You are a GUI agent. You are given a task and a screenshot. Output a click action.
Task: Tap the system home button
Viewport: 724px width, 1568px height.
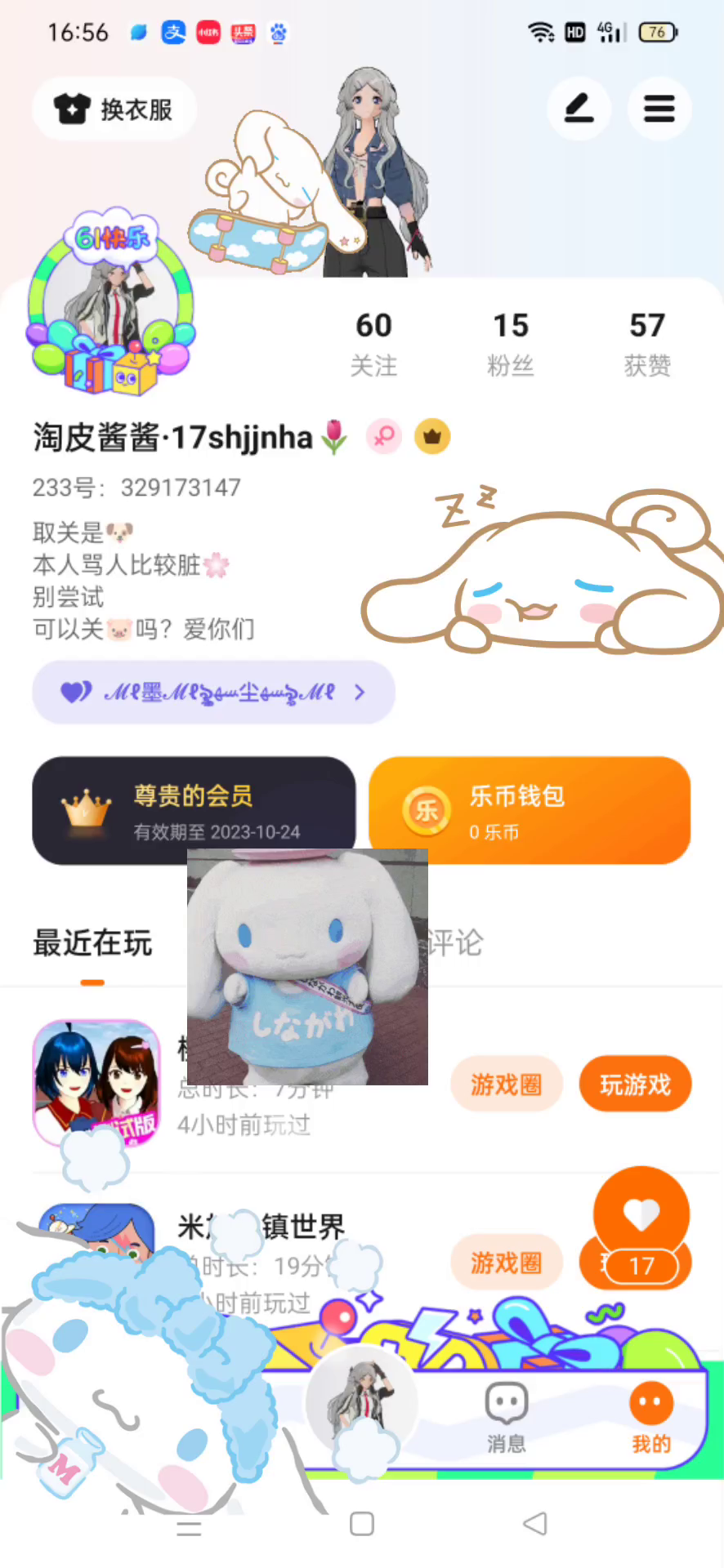coord(362,1524)
